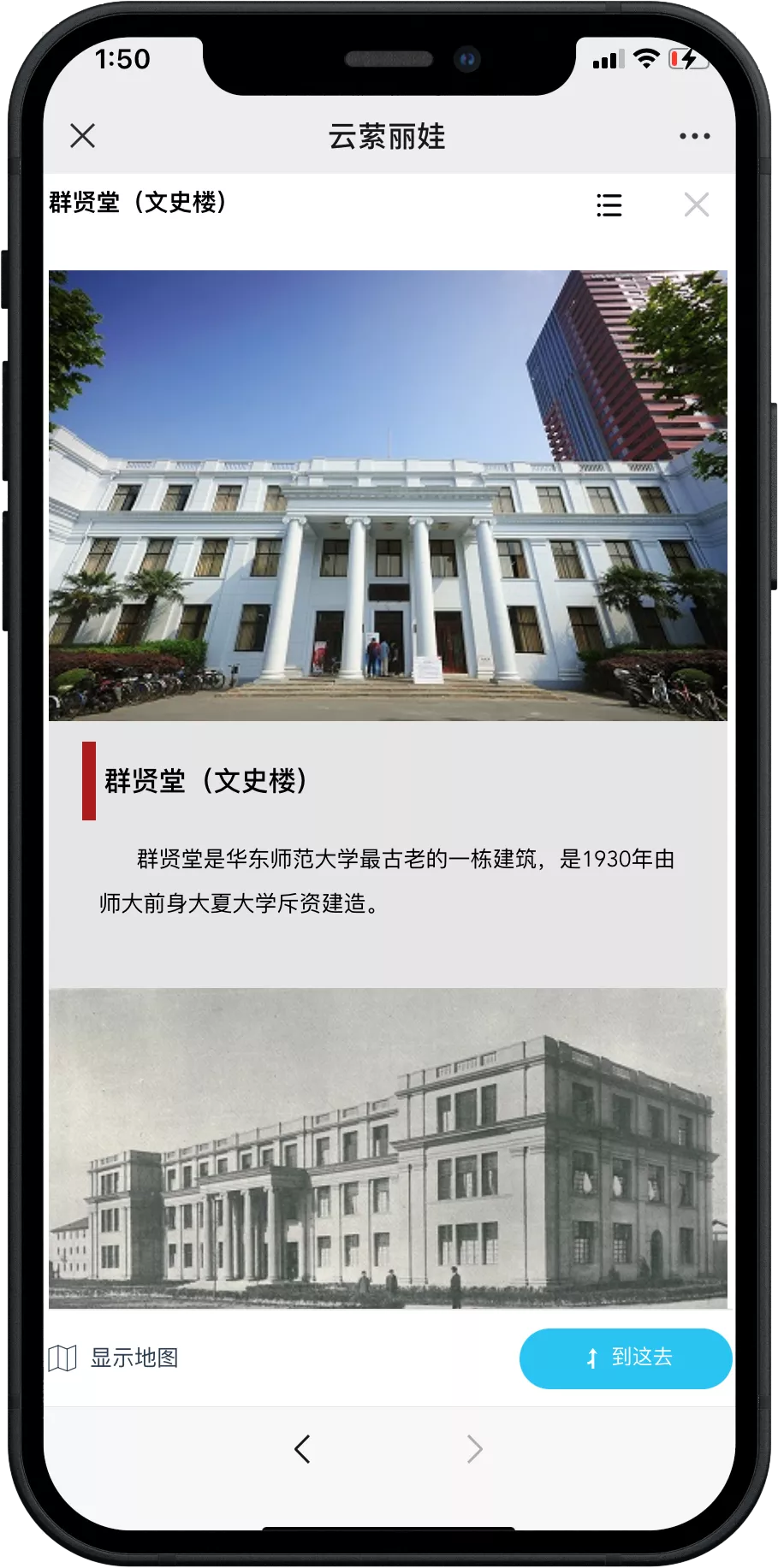Tap 显示地图 to show the map
The height and width of the screenshot is (1568, 778).
114,1358
